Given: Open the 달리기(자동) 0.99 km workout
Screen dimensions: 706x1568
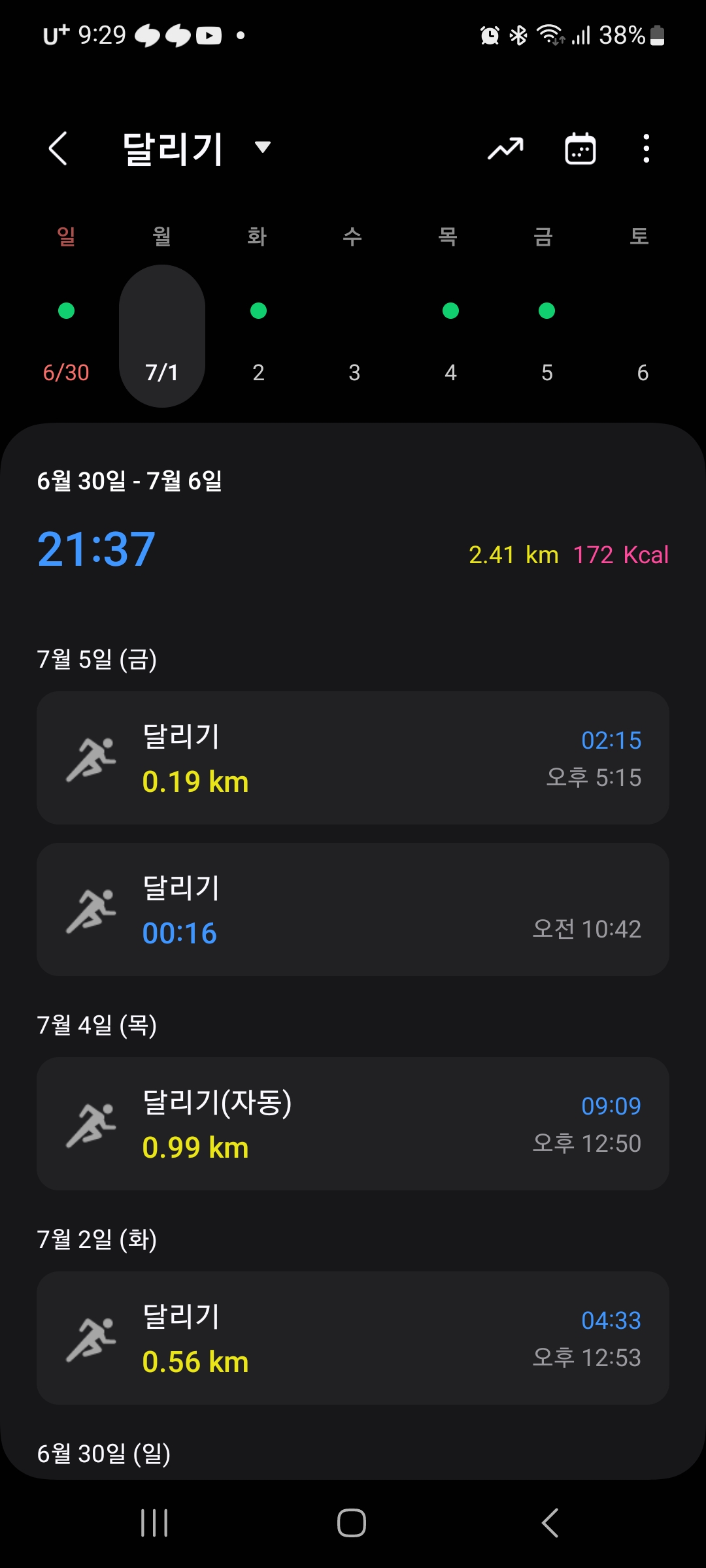Looking at the screenshot, I should click(353, 1124).
